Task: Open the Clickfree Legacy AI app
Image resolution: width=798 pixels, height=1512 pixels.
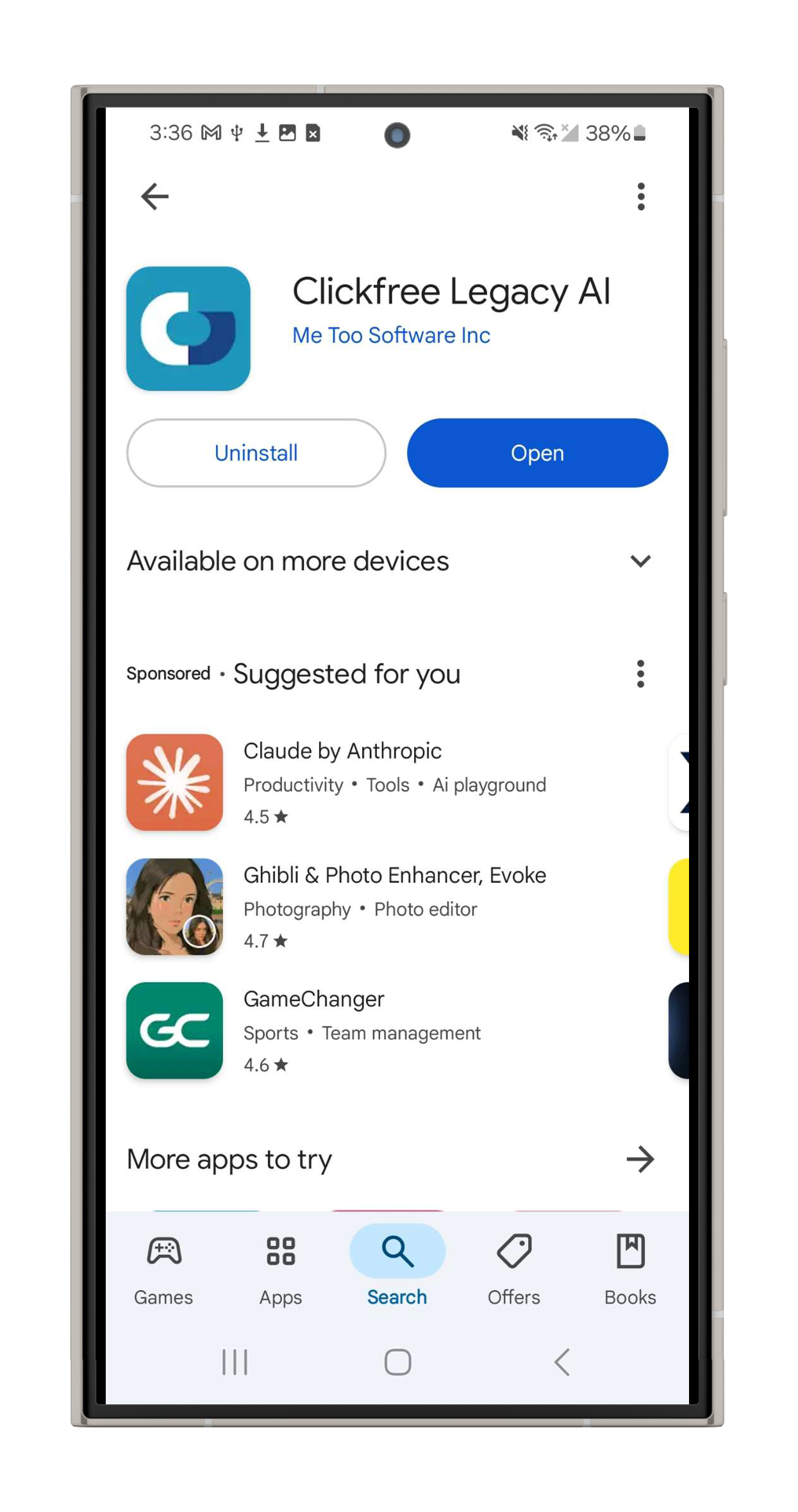Action: coord(537,453)
